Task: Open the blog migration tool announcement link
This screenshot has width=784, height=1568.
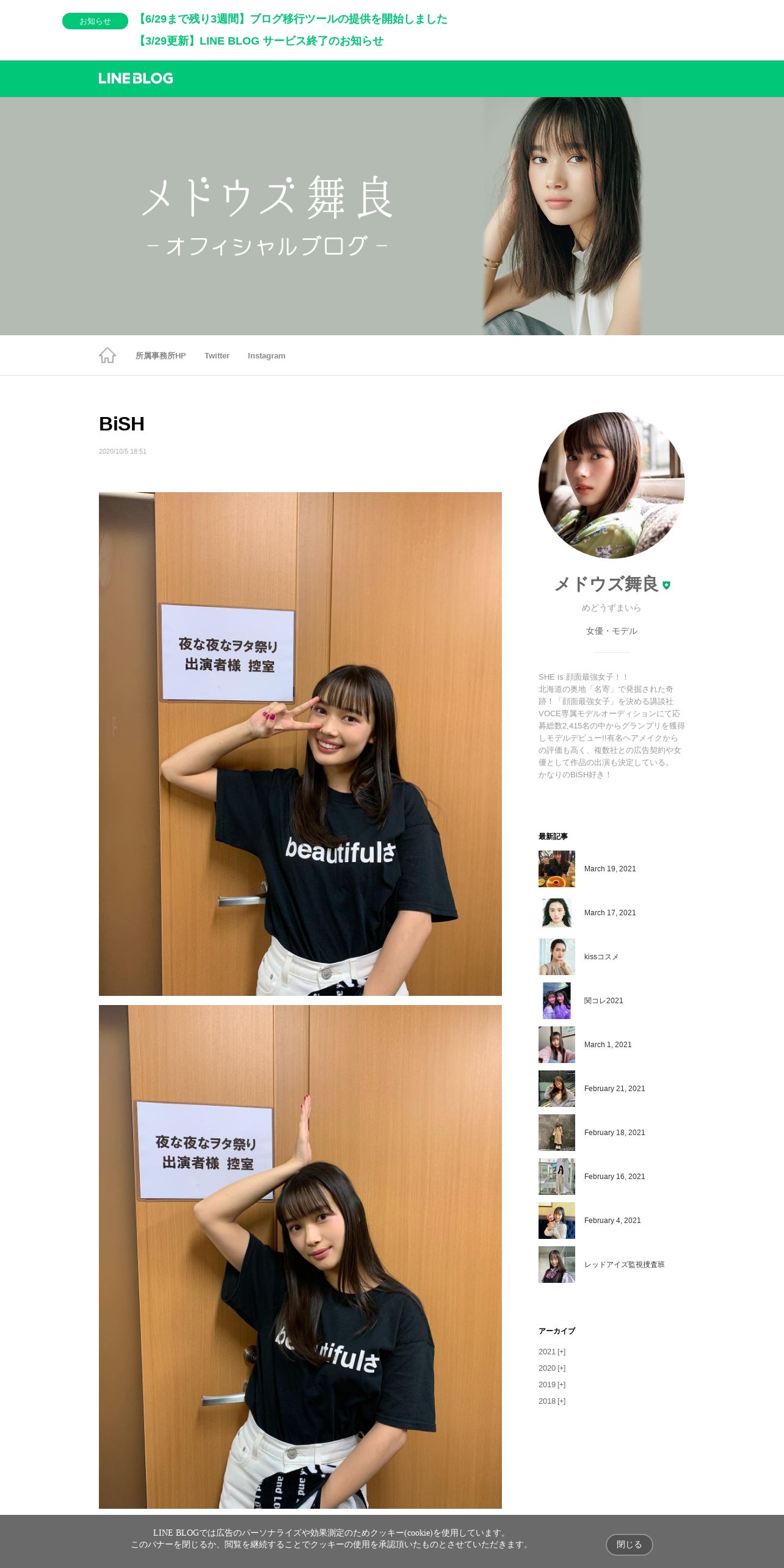Action: click(x=292, y=19)
